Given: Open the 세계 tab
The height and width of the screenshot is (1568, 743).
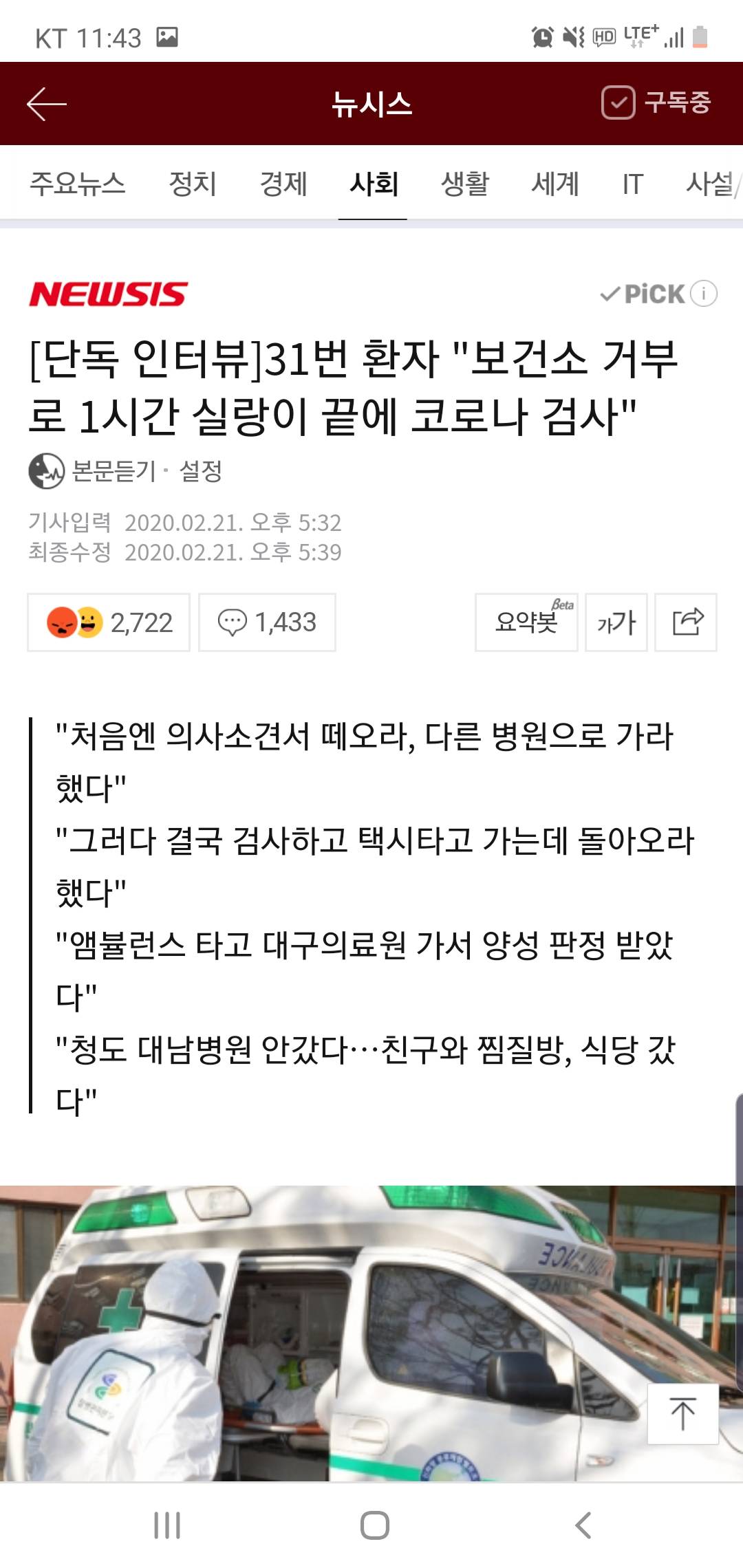Looking at the screenshot, I should coord(554,184).
